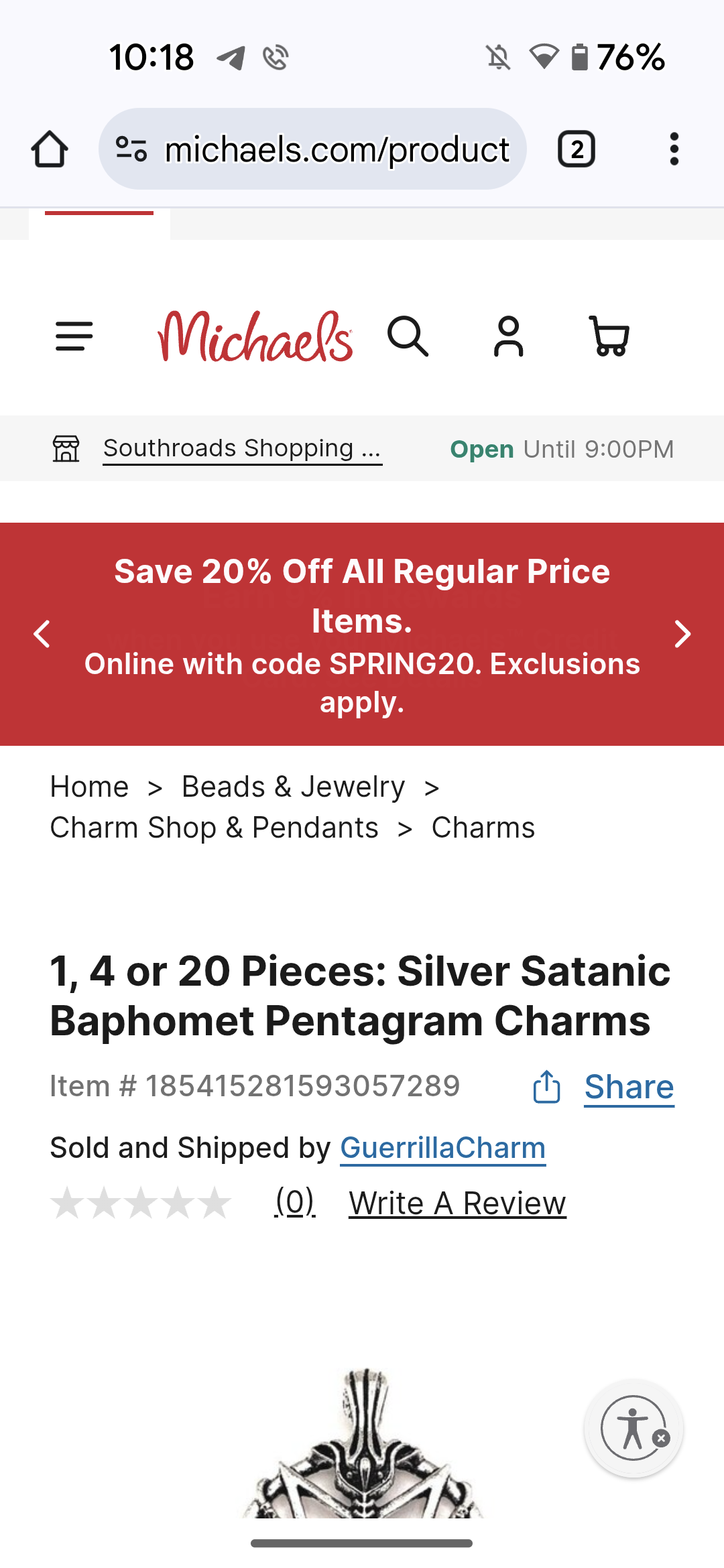Open the browser tab switcher
Viewport: 724px width, 1568px height.
pyautogui.click(x=577, y=149)
